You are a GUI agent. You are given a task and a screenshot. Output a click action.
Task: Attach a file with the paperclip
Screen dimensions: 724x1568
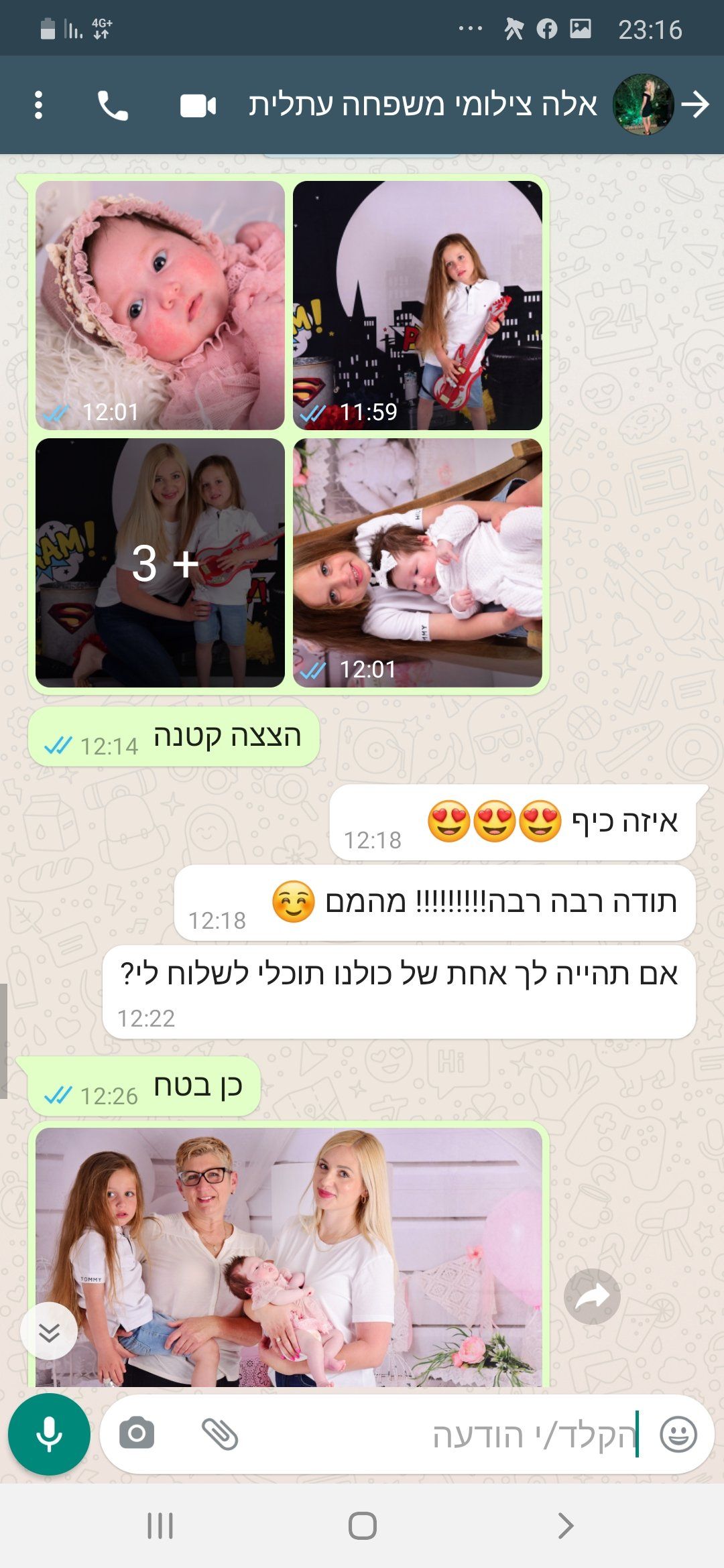pyautogui.click(x=220, y=1434)
